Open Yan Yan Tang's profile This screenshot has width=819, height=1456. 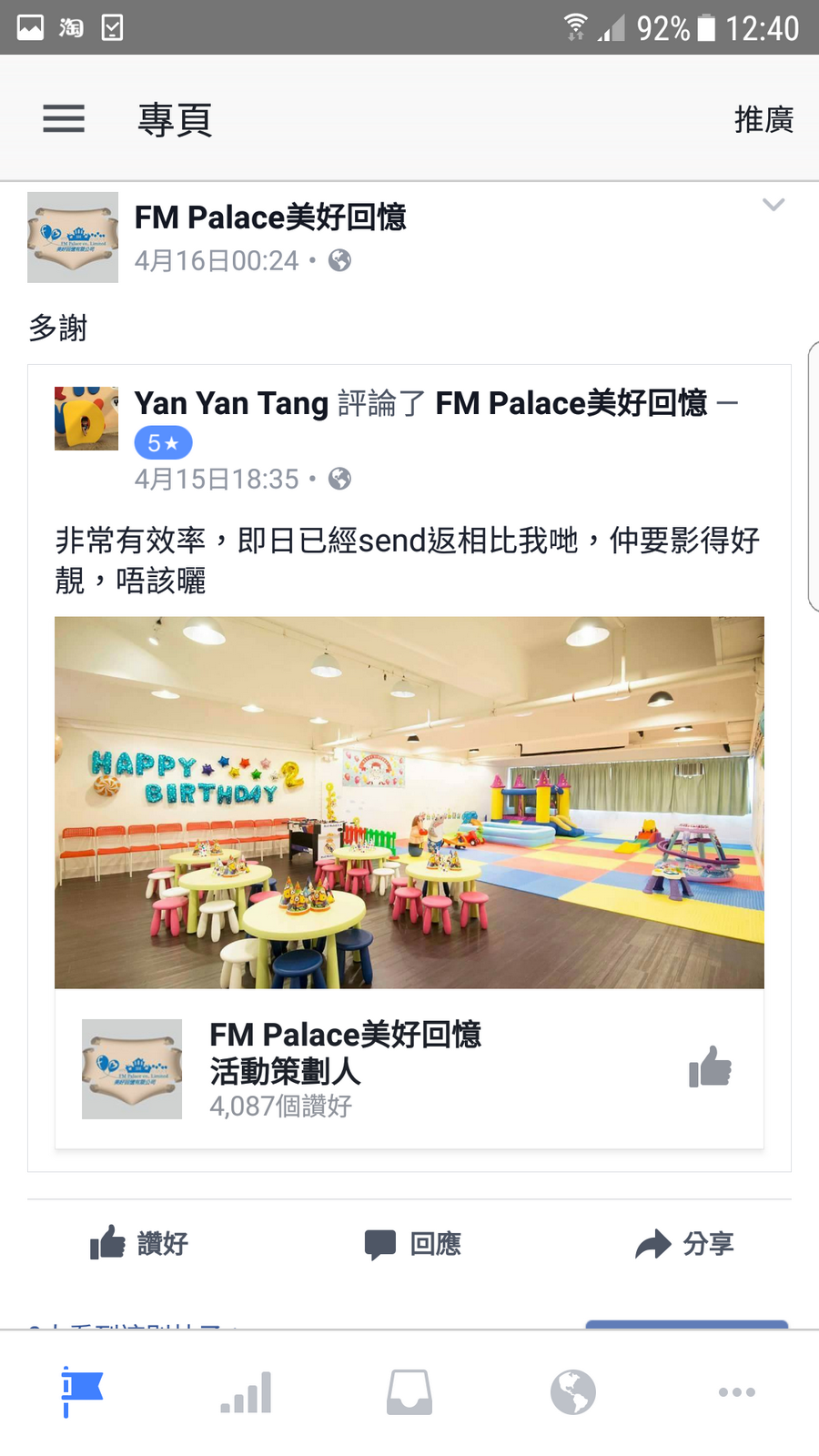(231, 403)
